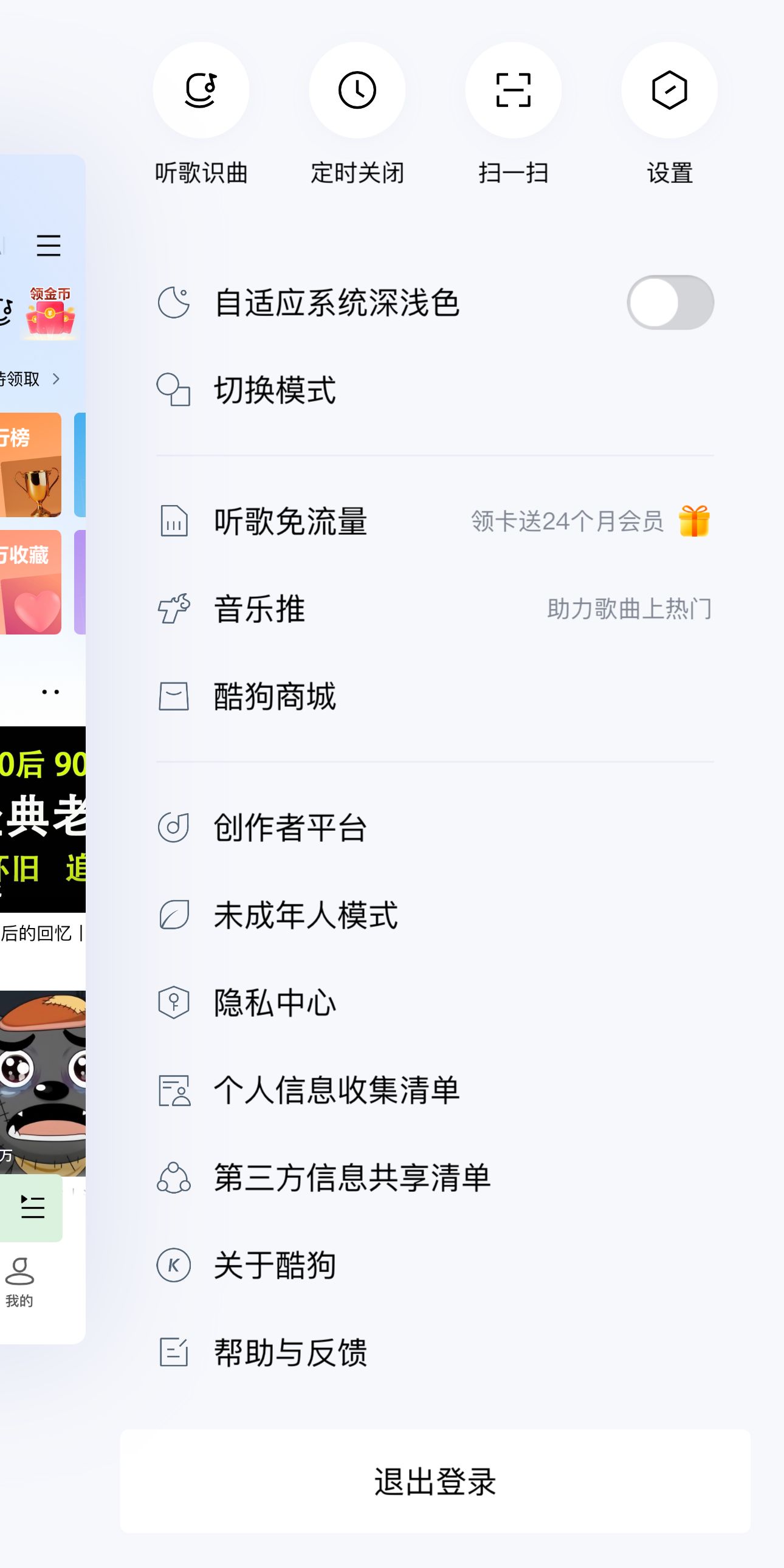784x1568 pixels.
Task: Open 未成年人模式 minor mode
Action: (306, 915)
